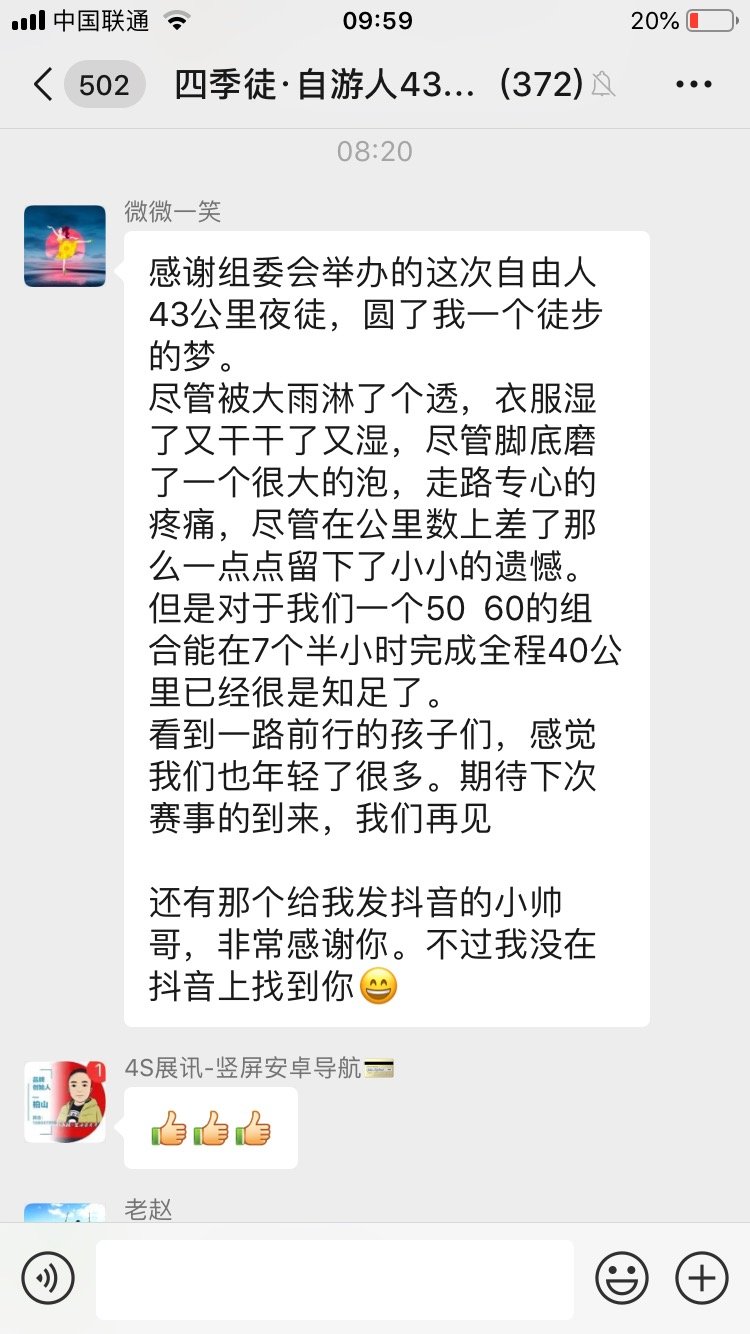Image resolution: width=750 pixels, height=1334 pixels.
Task: Open the group chat's three-dot menu
Action: point(693,85)
